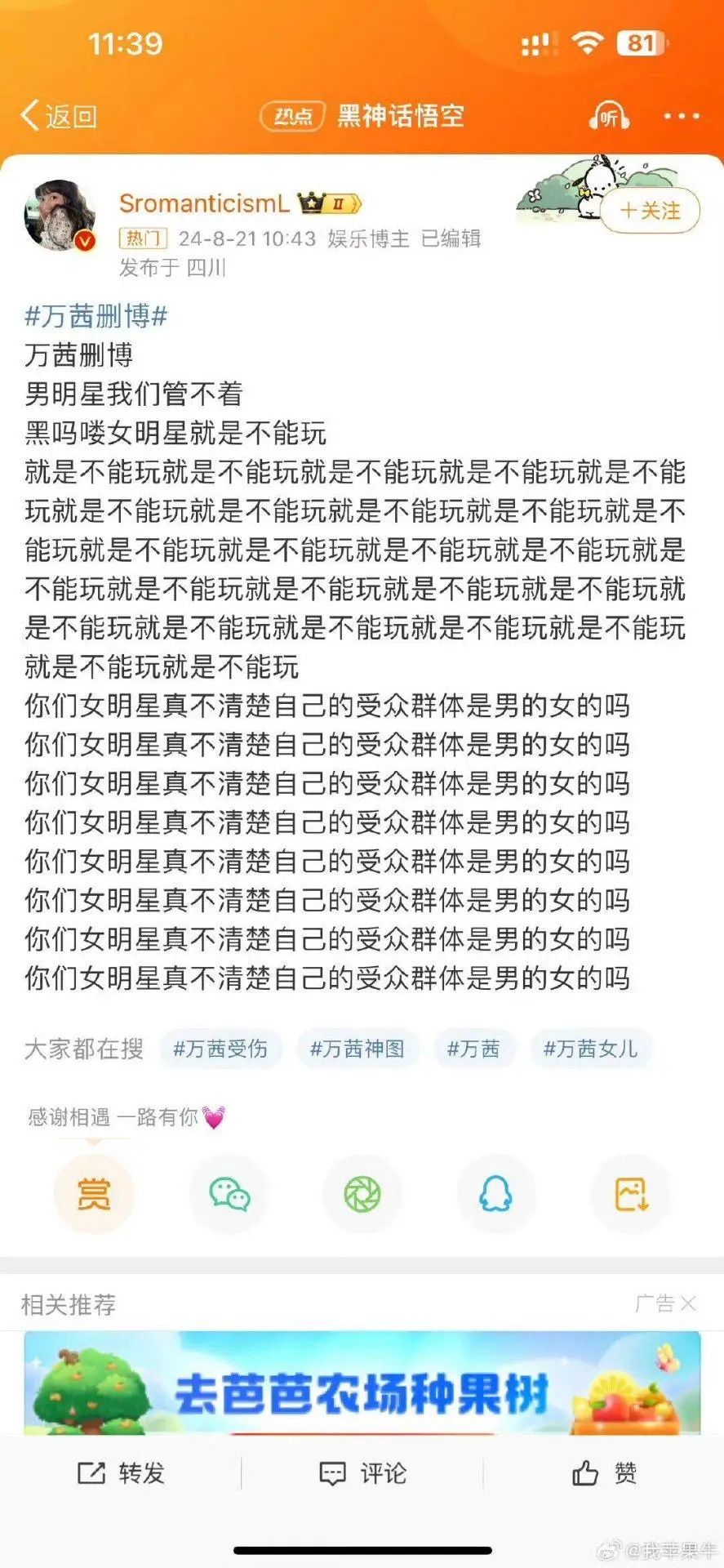
Task: Tip the author with the 赏 button
Action: [94, 1195]
